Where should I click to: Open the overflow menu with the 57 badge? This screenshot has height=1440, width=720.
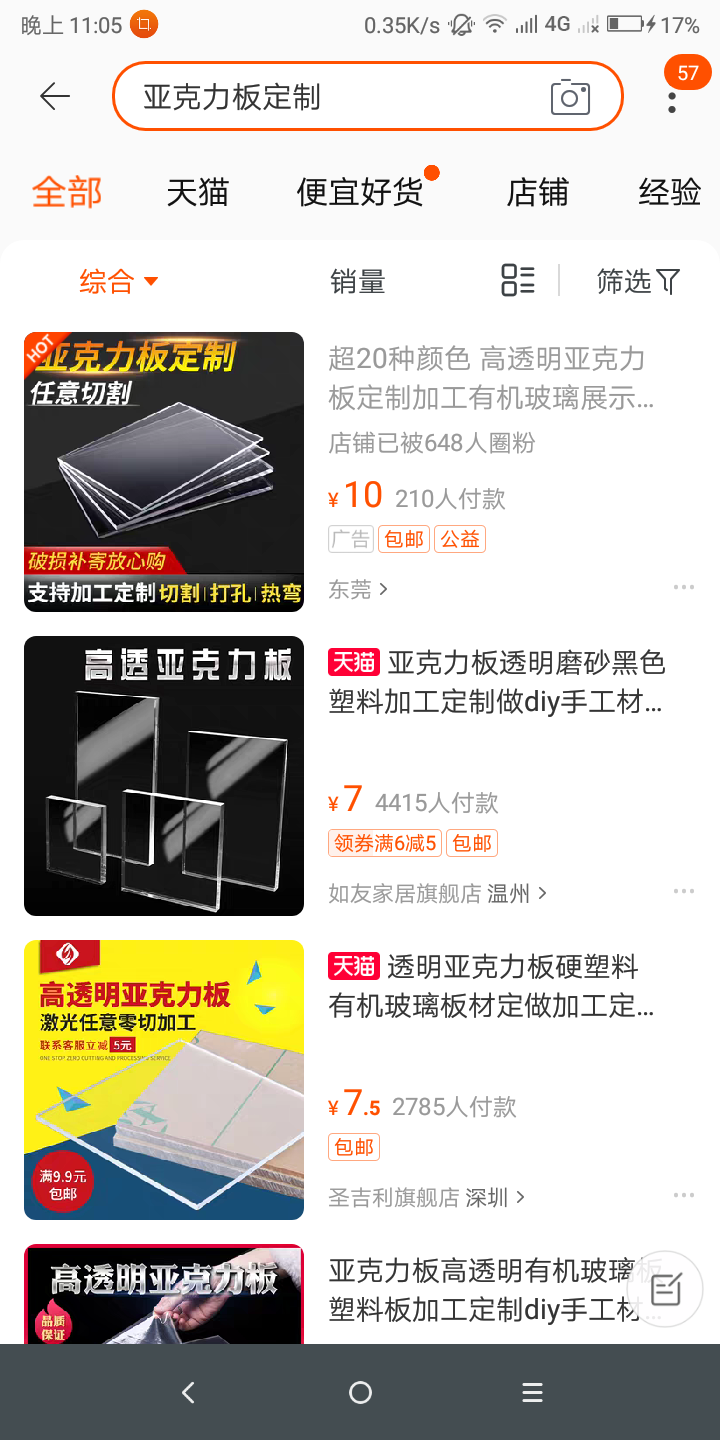[x=672, y=98]
